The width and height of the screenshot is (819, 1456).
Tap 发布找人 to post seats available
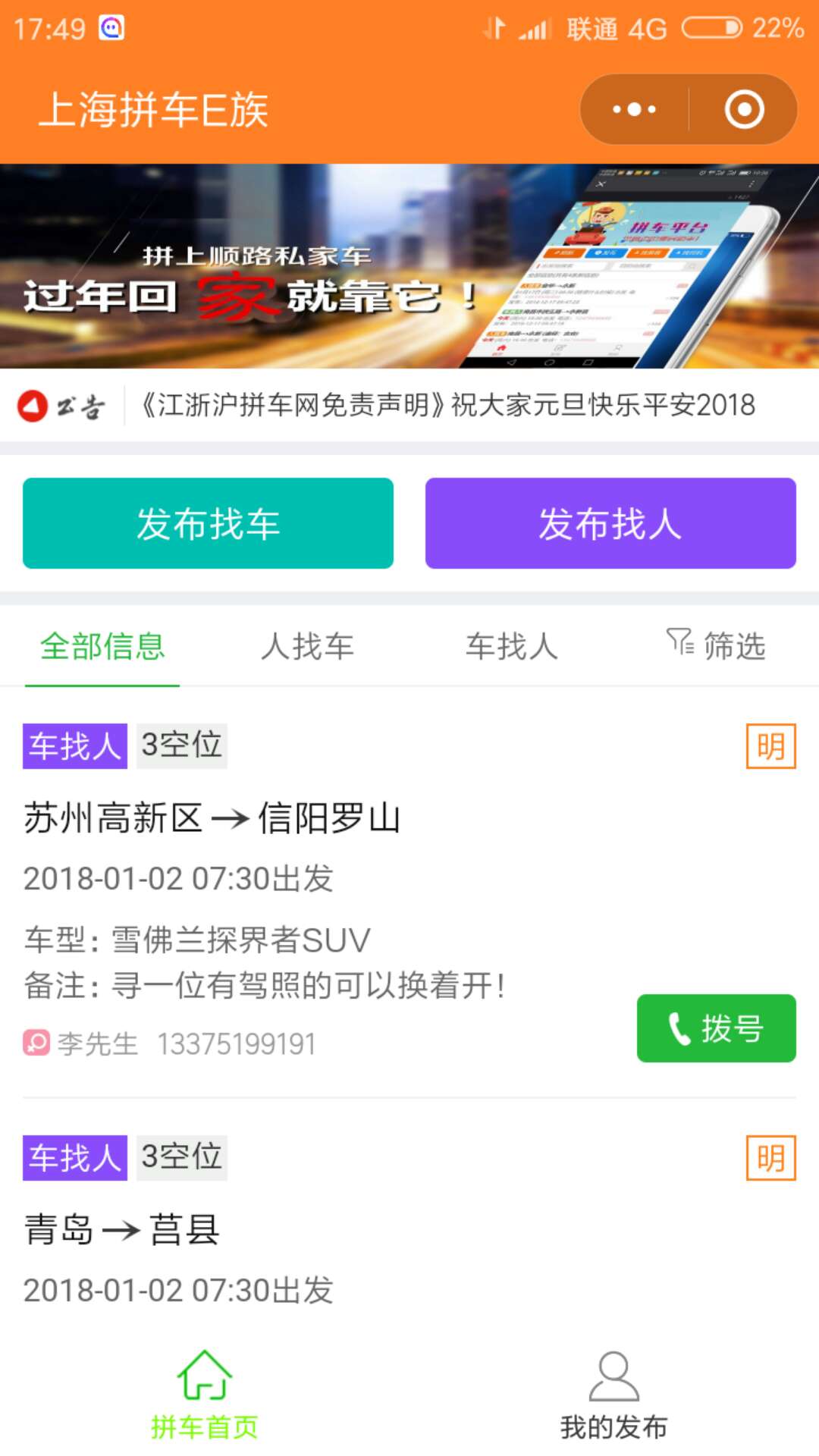click(x=610, y=523)
